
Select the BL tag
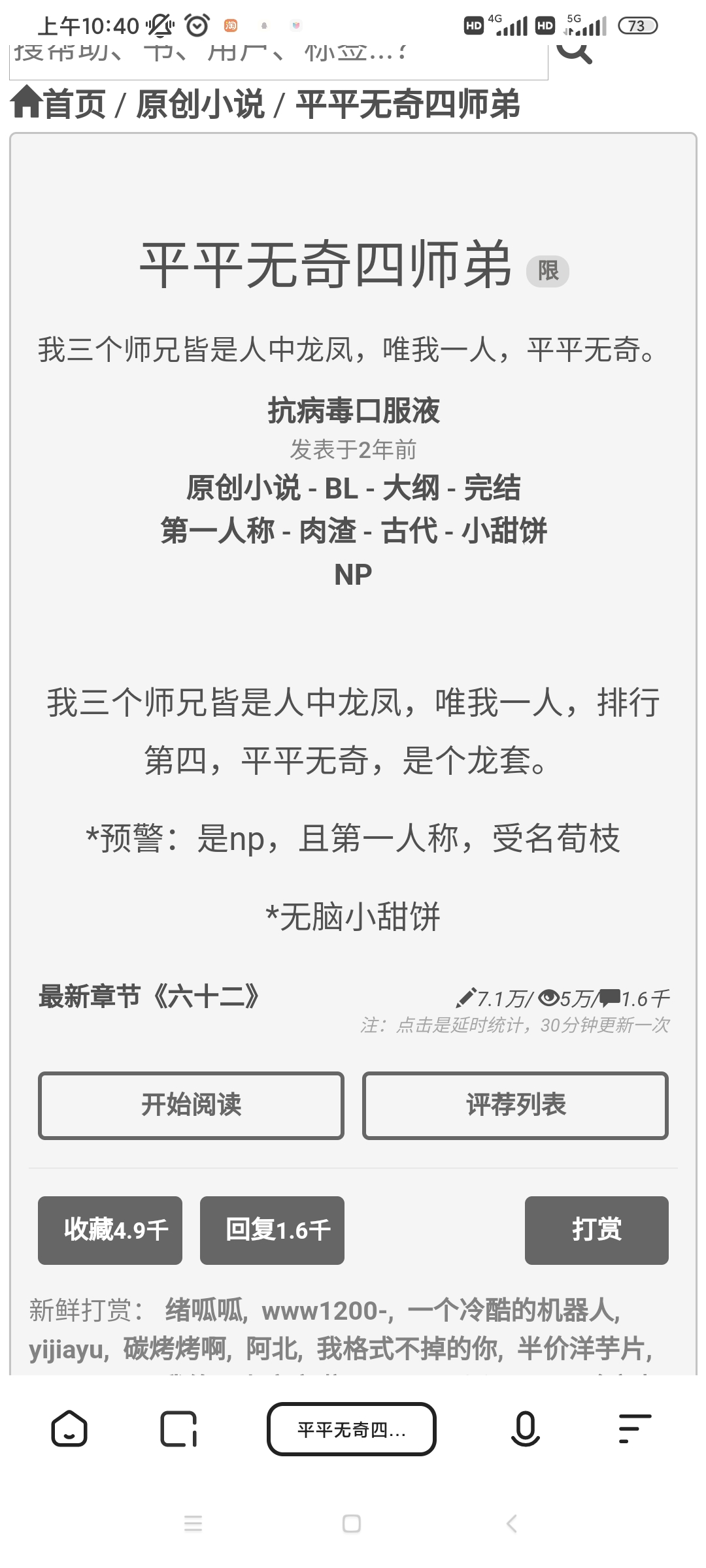[341, 488]
